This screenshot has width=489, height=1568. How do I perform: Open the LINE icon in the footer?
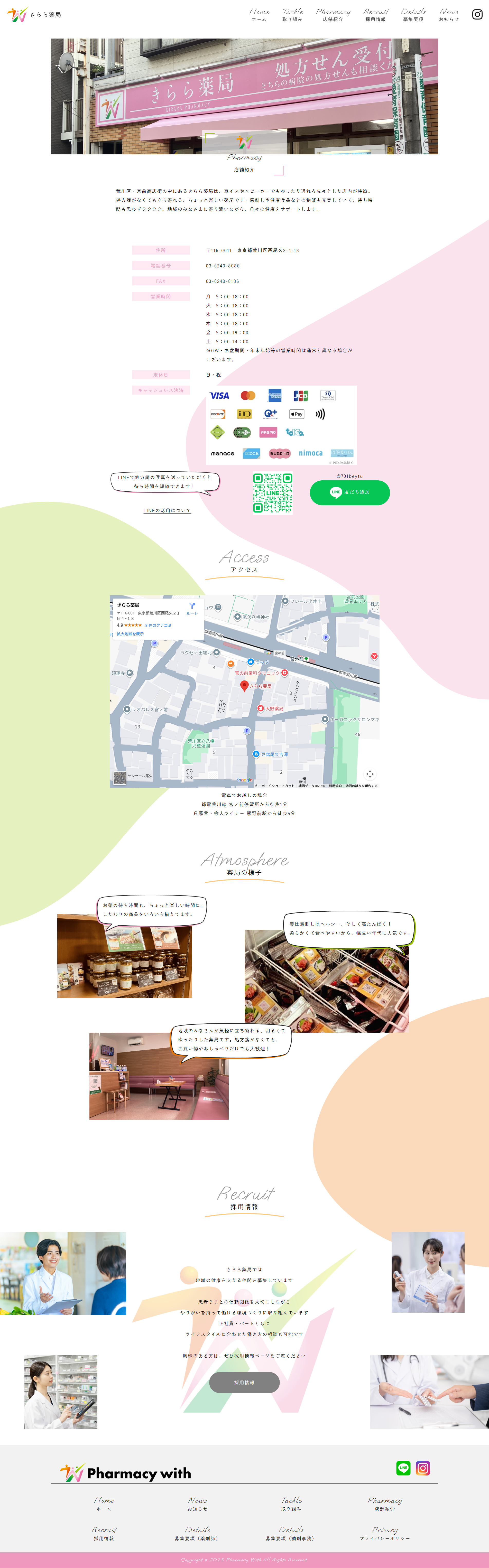(403, 1468)
